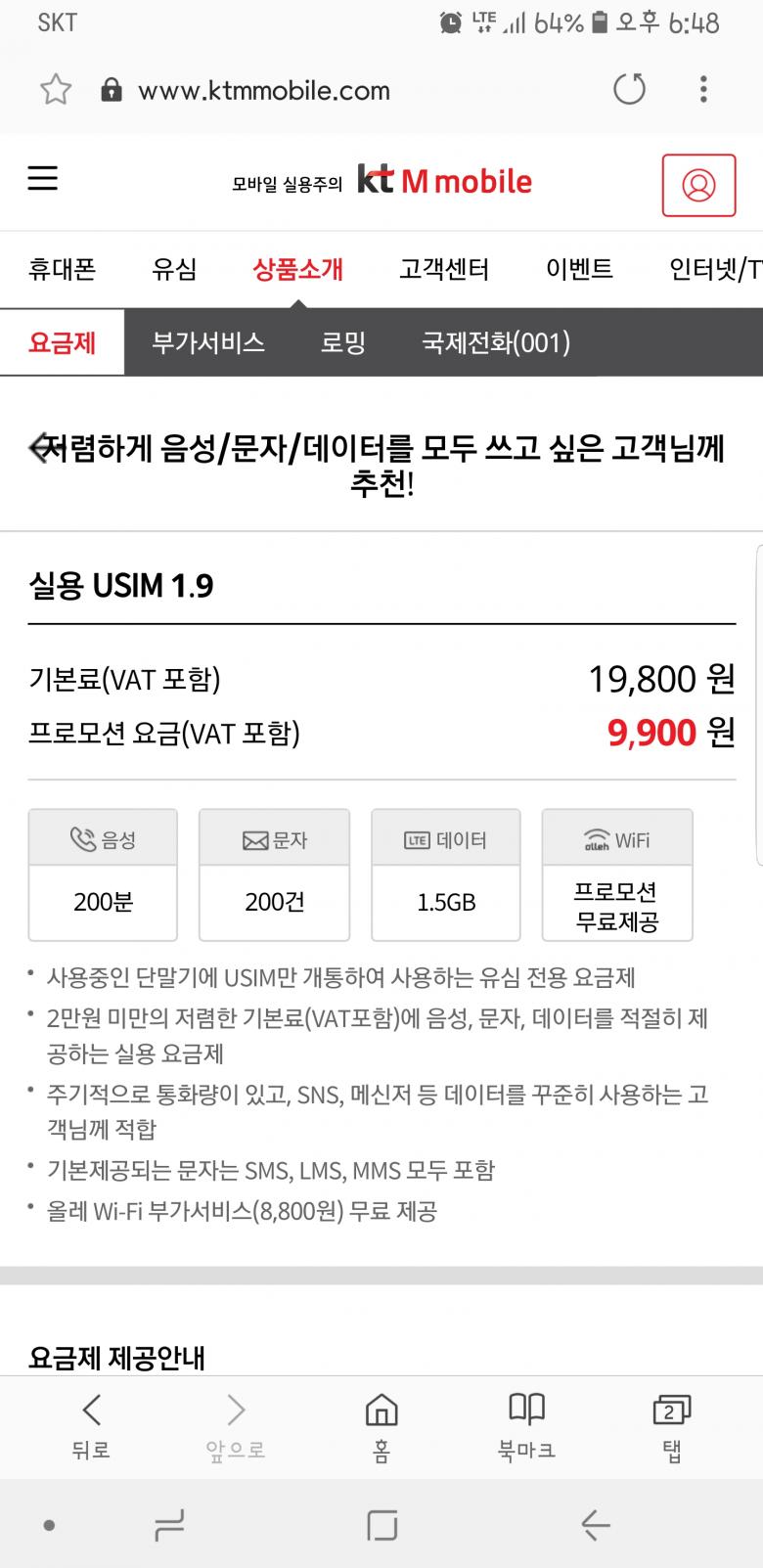The width and height of the screenshot is (763, 1568).
Task: Open the user account icon
Action: point(698,185)
